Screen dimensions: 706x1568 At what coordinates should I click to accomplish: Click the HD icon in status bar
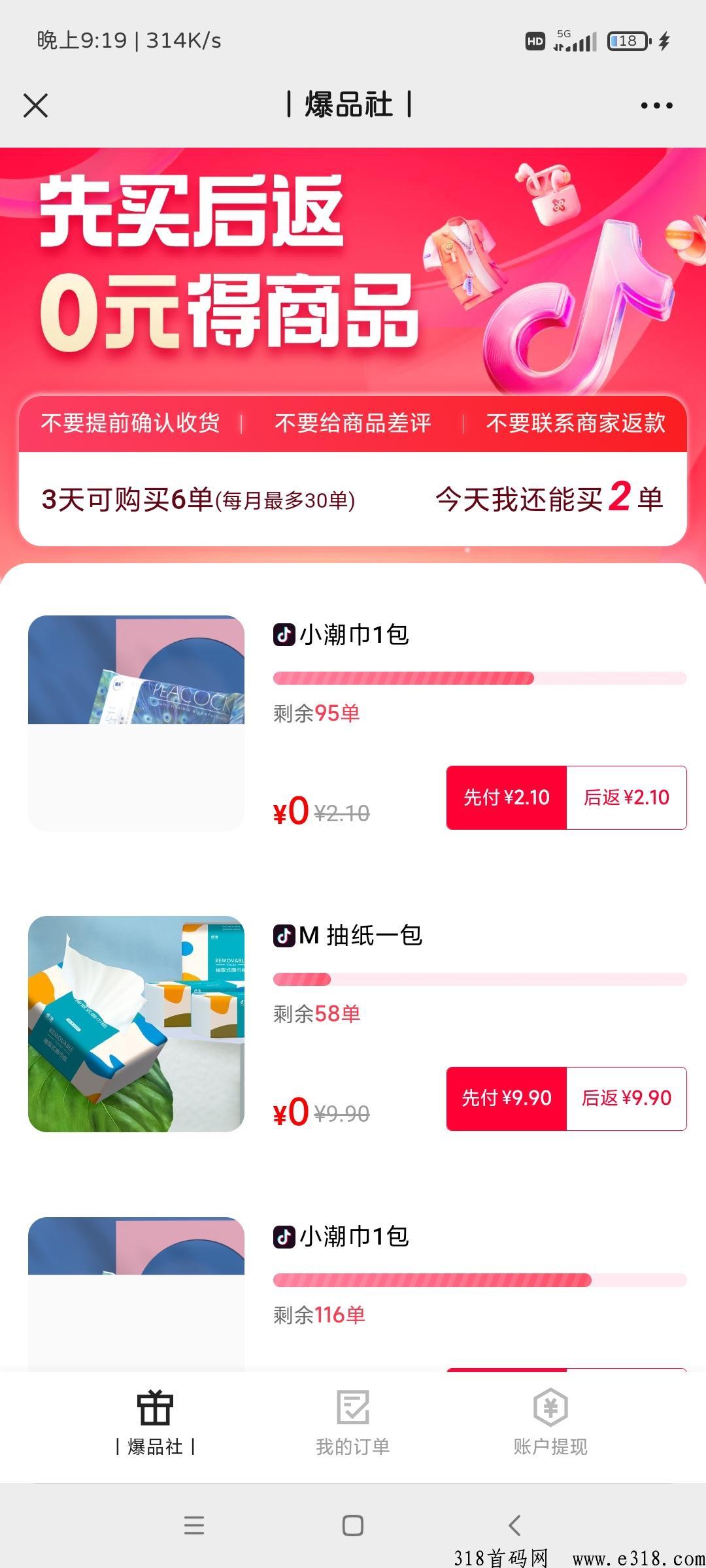click(x=535, y=41)
